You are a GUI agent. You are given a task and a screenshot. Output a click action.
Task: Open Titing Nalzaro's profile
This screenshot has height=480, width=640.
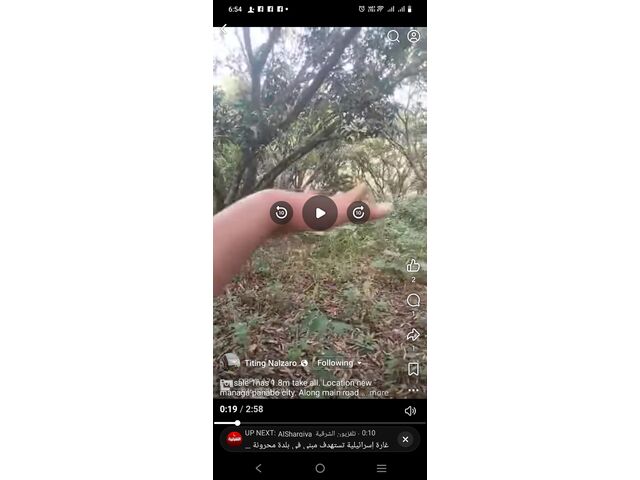pos(270,363)
